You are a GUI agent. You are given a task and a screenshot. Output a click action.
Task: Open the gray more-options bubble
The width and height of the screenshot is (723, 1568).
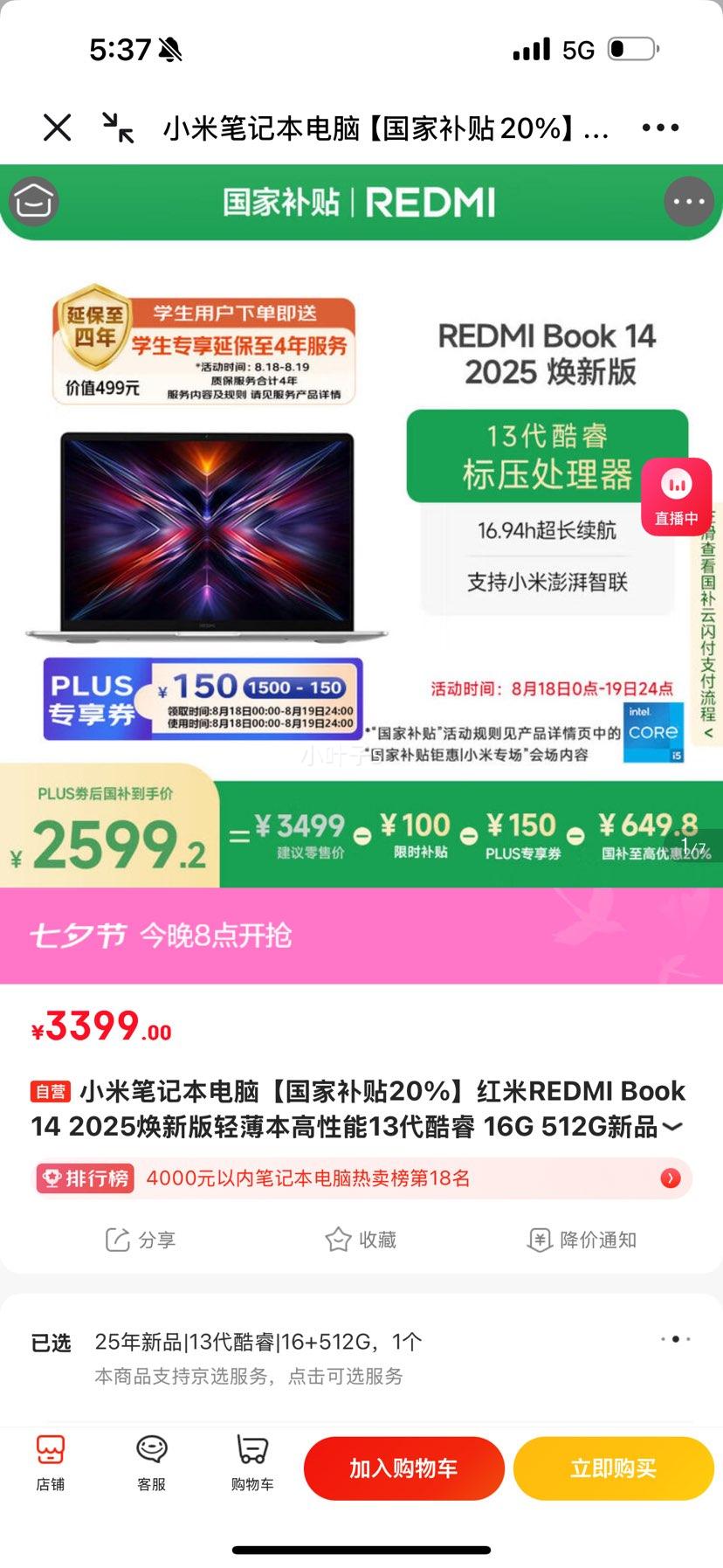pos(689,202)
